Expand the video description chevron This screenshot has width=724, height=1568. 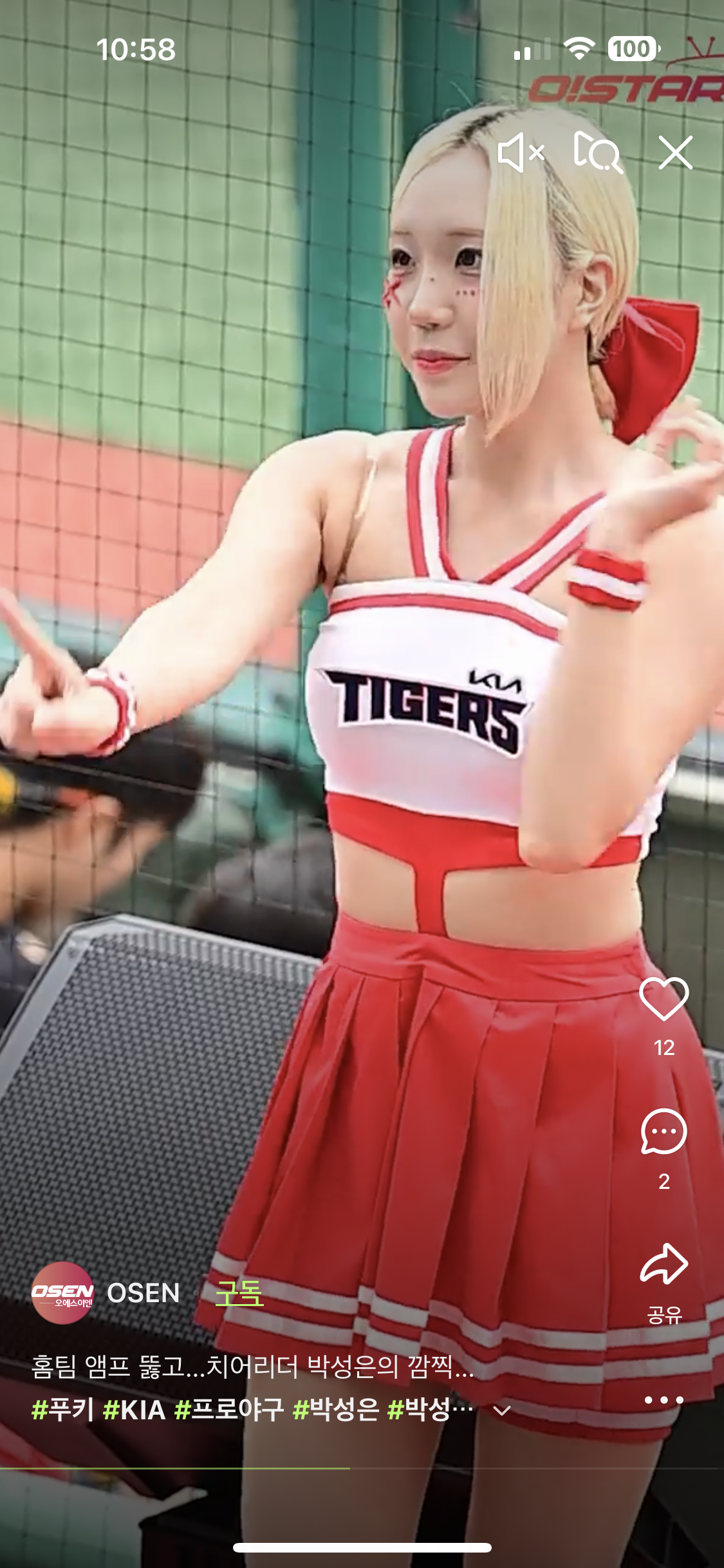pyautogui.click(x=501, y=1411)
